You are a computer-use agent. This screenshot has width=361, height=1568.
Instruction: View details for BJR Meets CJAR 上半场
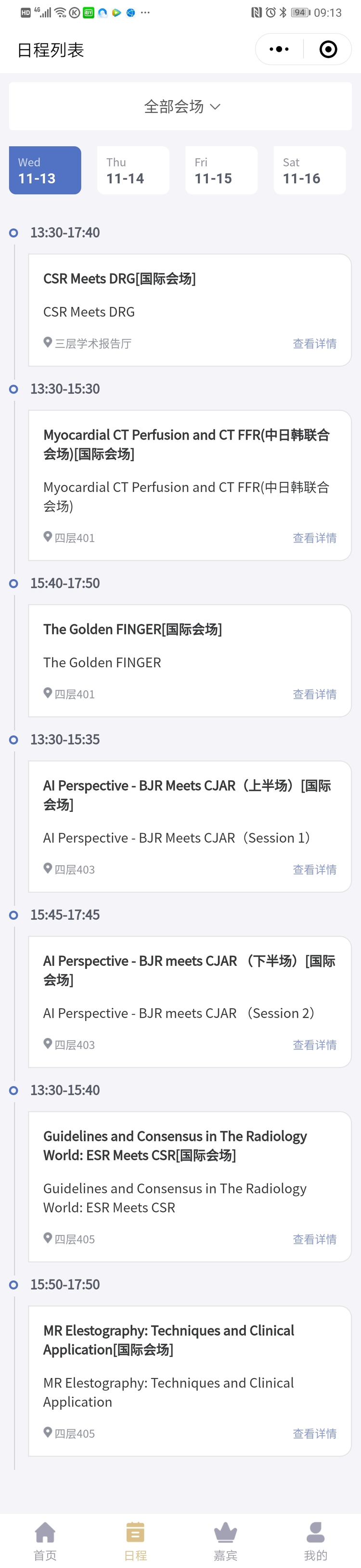click(x=314, y=870)
